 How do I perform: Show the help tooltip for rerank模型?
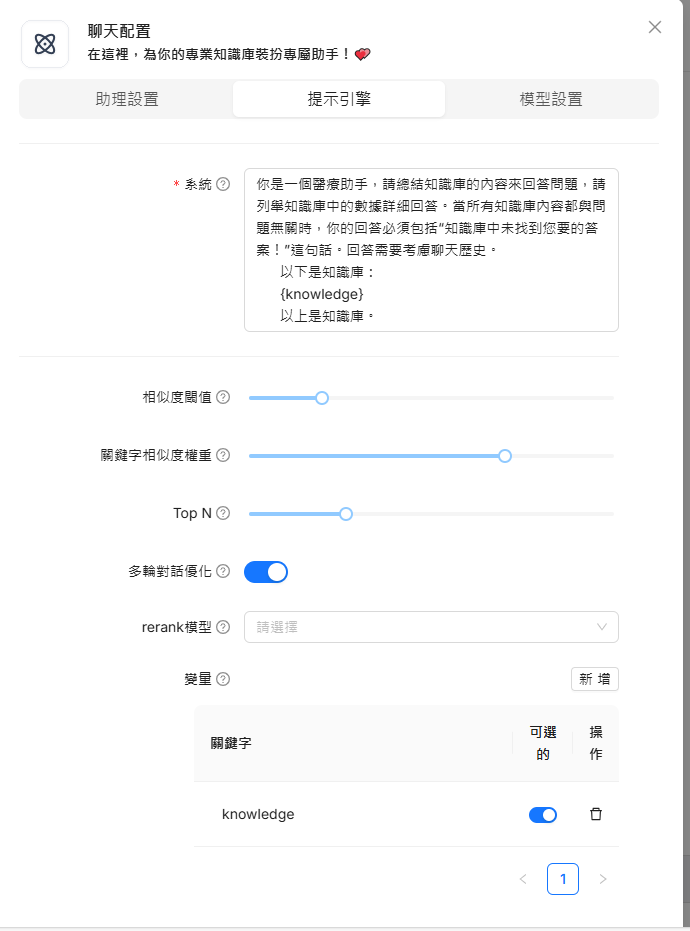223,627
